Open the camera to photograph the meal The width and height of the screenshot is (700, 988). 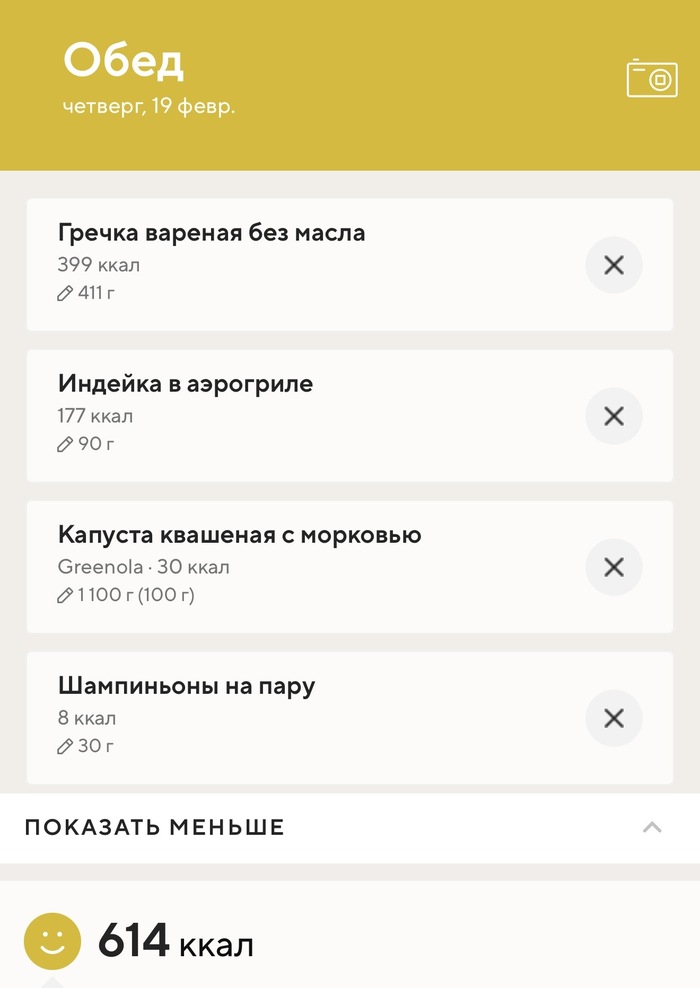(x=652, y=79)
